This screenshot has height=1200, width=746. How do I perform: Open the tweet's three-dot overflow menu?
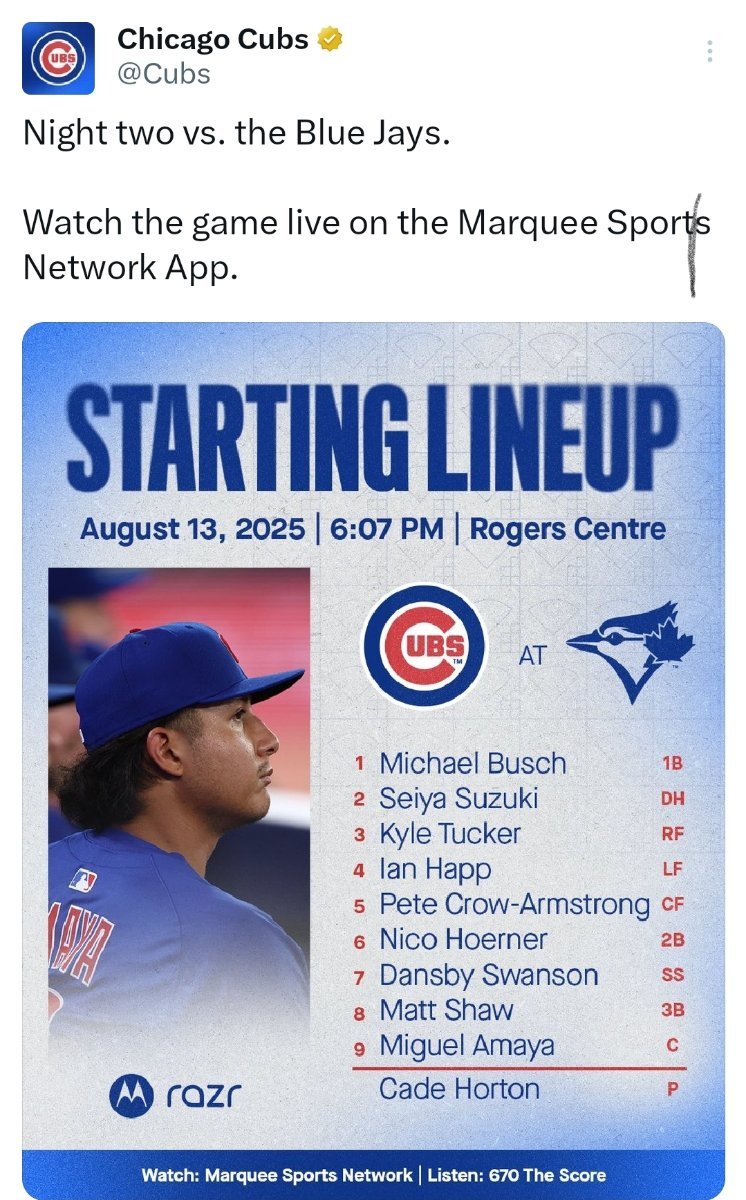[x=709, y=51]
